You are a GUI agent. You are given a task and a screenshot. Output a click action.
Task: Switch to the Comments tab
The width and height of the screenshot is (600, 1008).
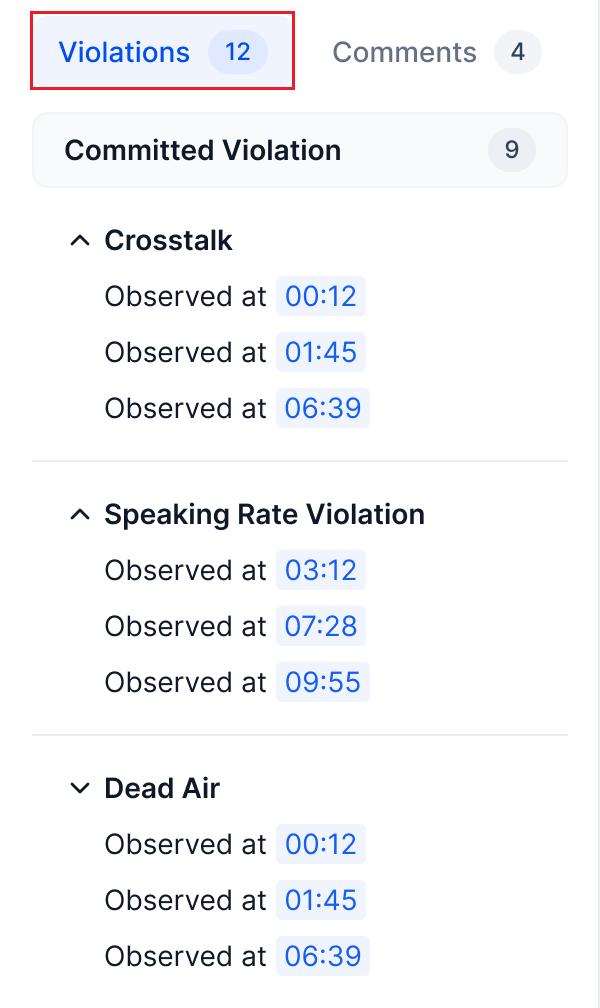click(435, 52)
